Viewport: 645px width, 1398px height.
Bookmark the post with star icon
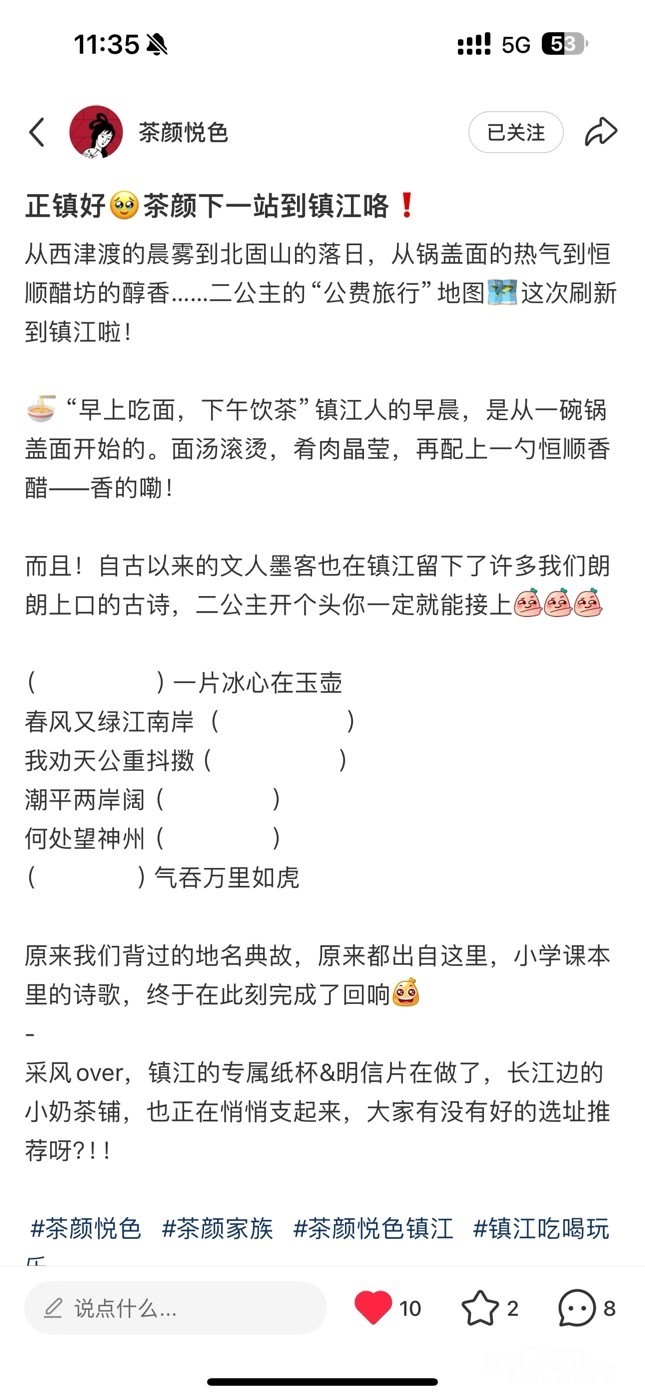click(480, 1307)
